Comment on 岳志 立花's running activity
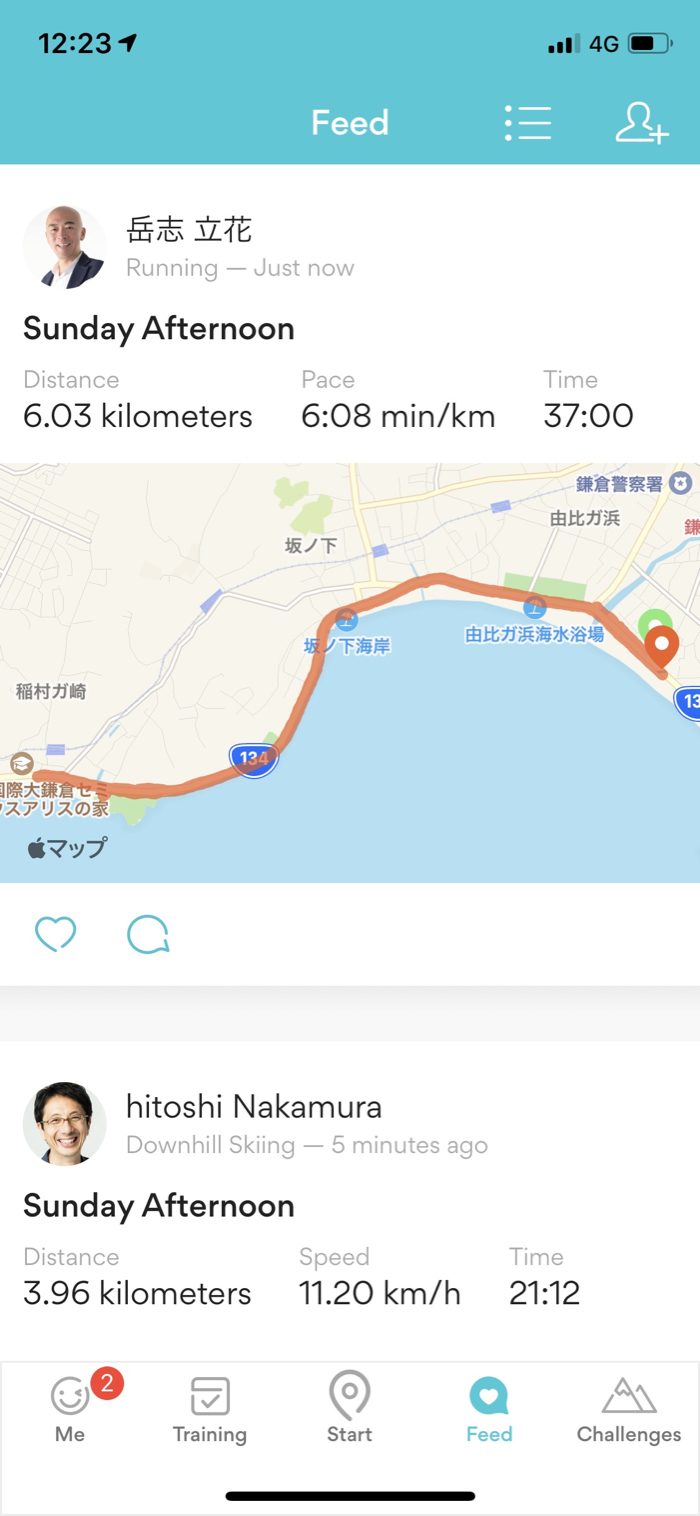 (x=148, y=934)
